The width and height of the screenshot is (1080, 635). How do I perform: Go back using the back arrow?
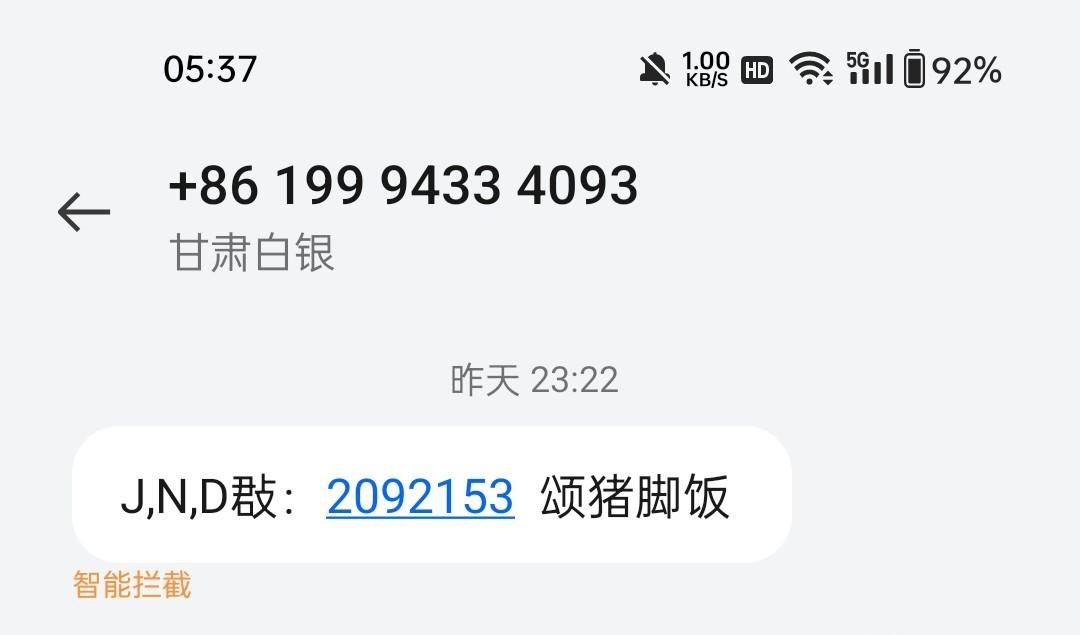[84, 212]
